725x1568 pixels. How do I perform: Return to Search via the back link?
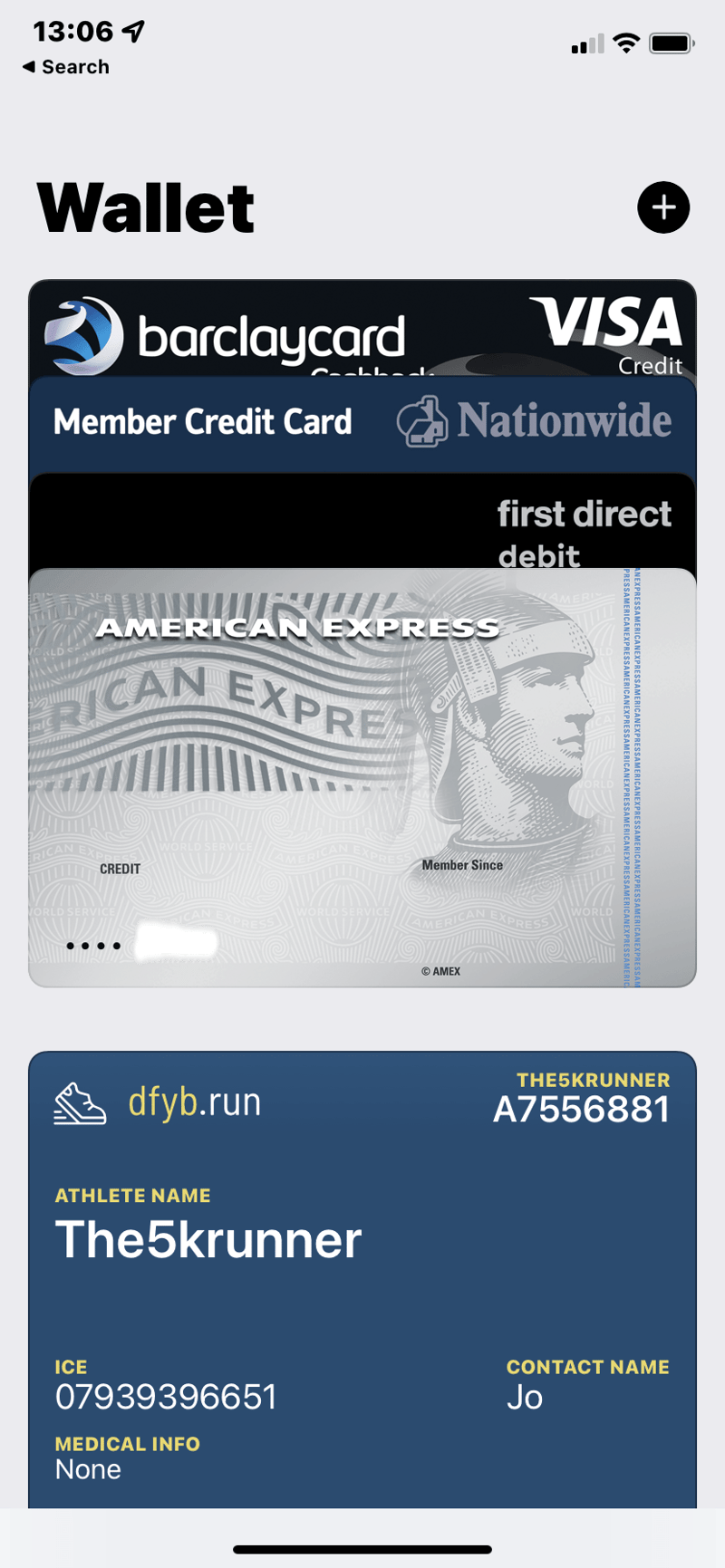(66, 67)
